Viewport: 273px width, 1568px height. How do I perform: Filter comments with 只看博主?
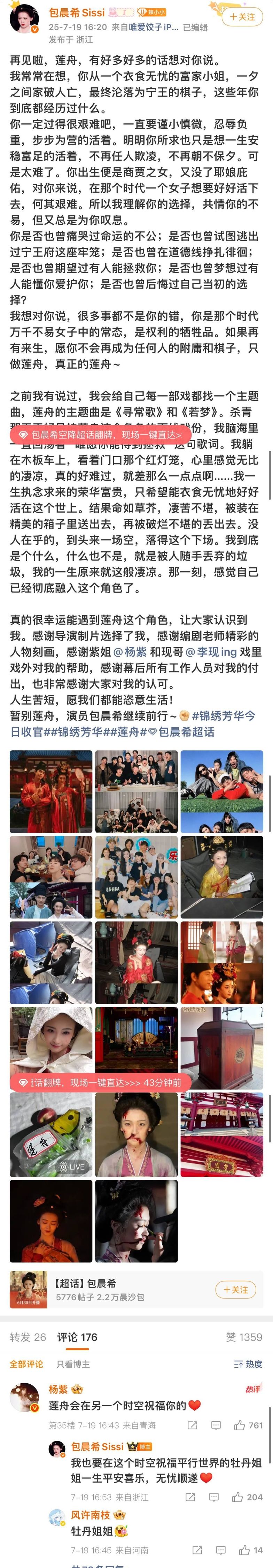[73, 1364]
